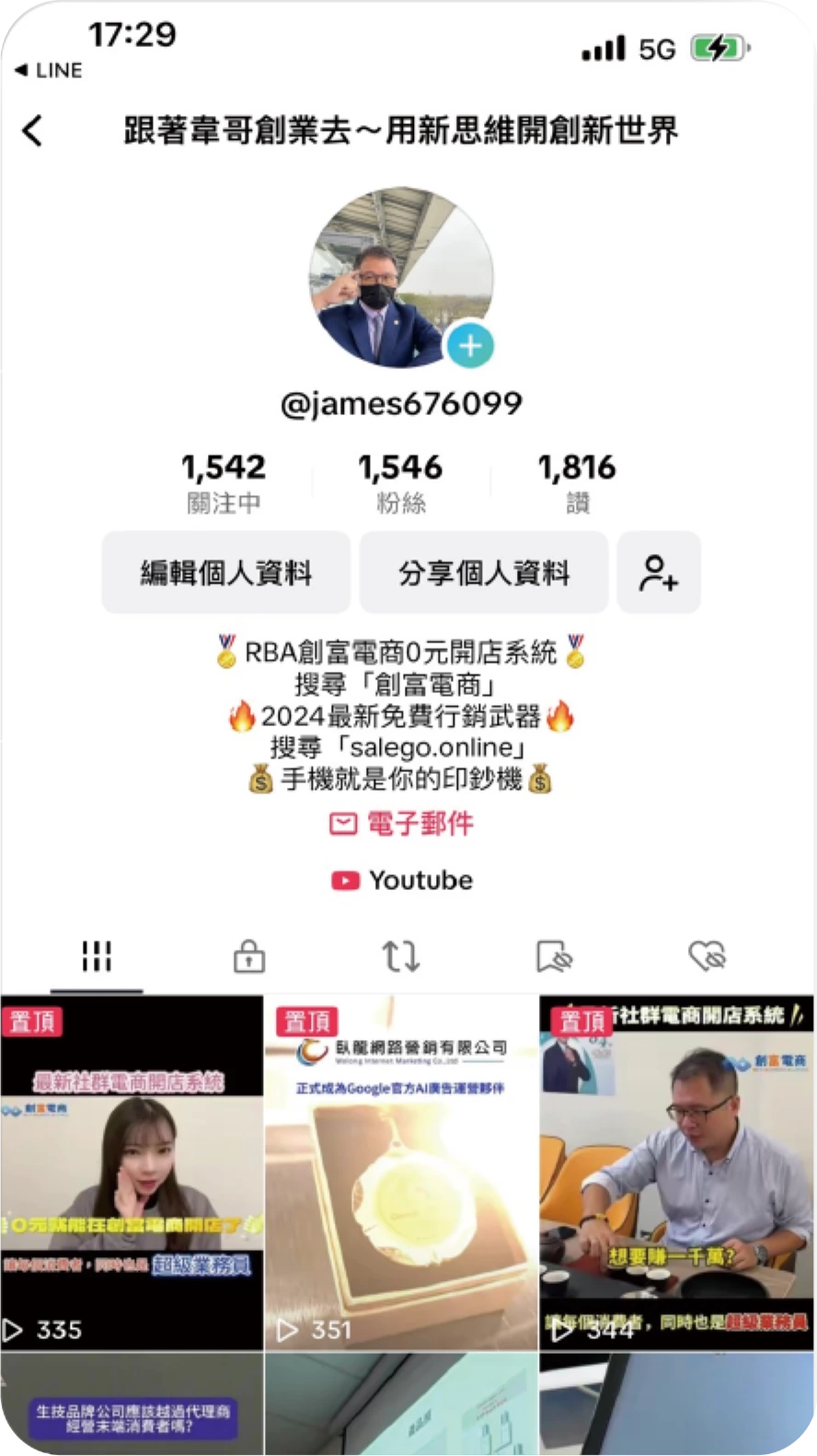This screenshot has height=1456, width=817.
Task: Go back using the top-left arrow
Action: pyautogui.click(x=33, y=131)
